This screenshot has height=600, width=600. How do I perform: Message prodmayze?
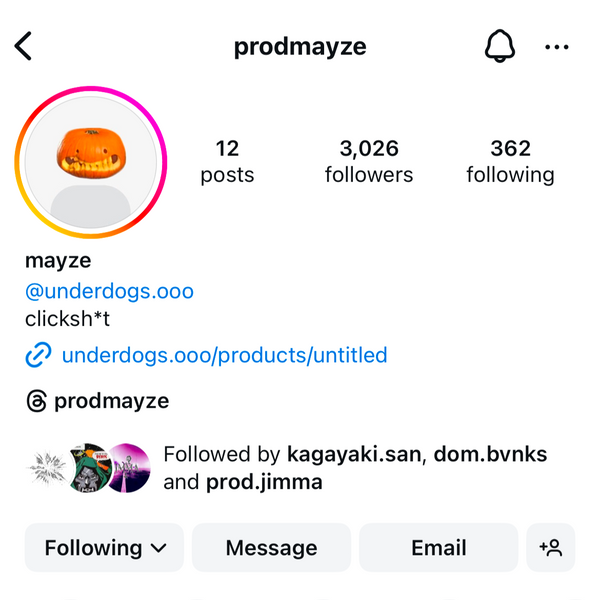[271, 548]
